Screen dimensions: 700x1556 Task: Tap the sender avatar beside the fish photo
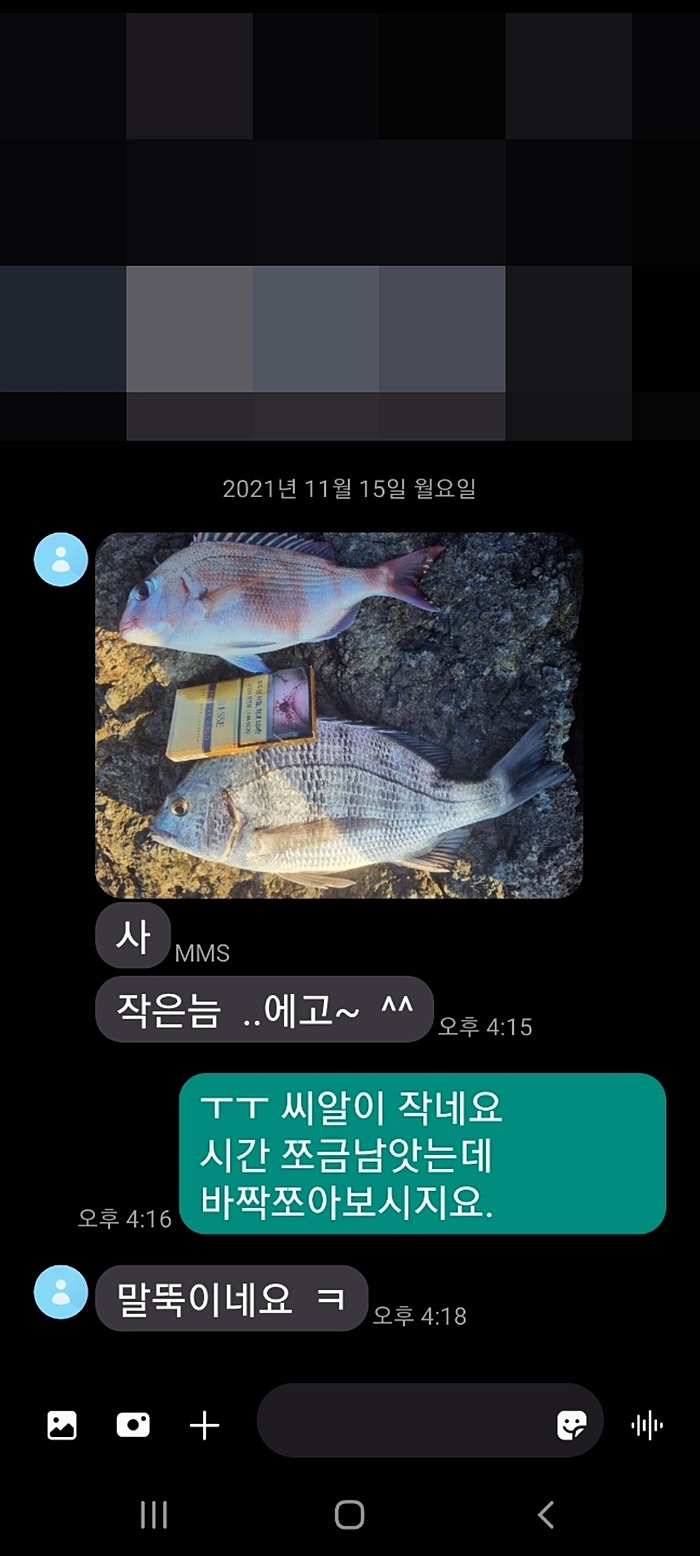(x=61, y=559)
